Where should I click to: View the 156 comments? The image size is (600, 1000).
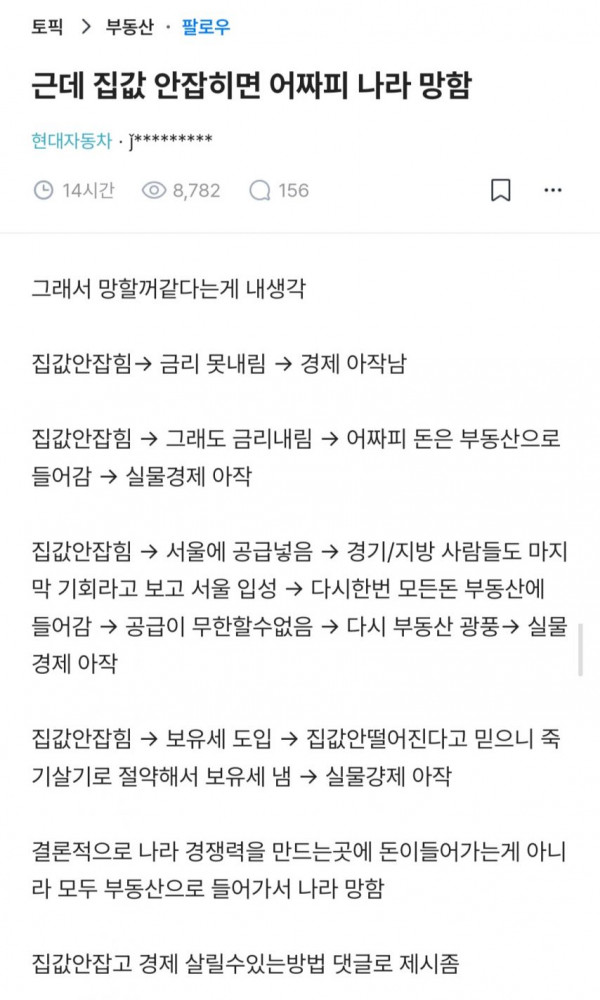coord(279,190)
